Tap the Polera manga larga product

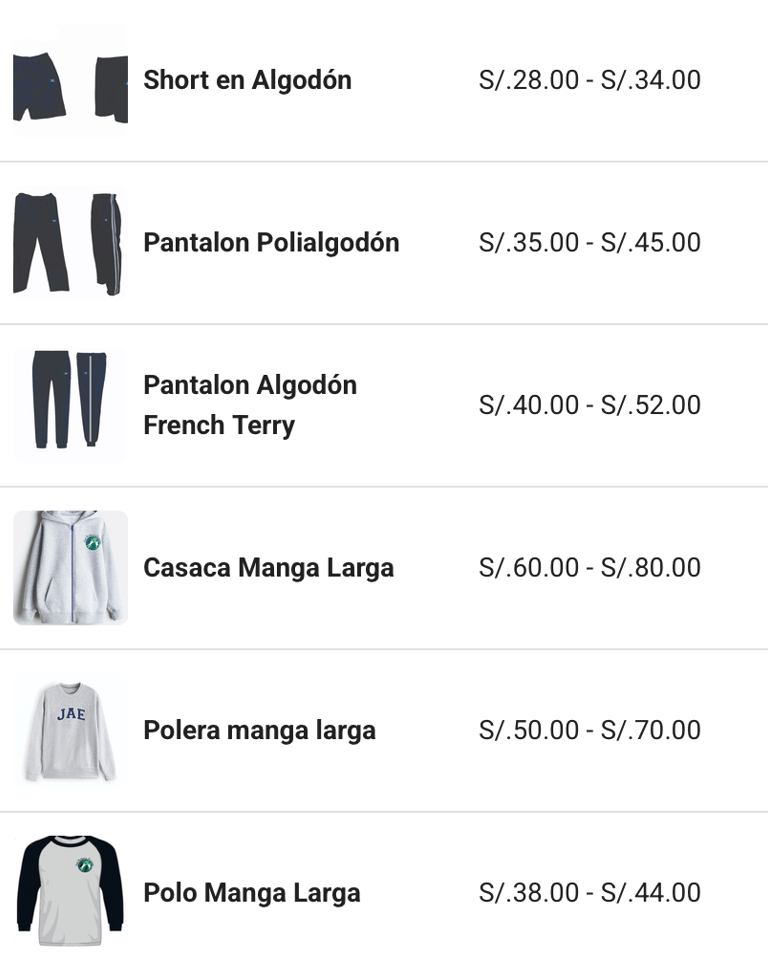259,730
